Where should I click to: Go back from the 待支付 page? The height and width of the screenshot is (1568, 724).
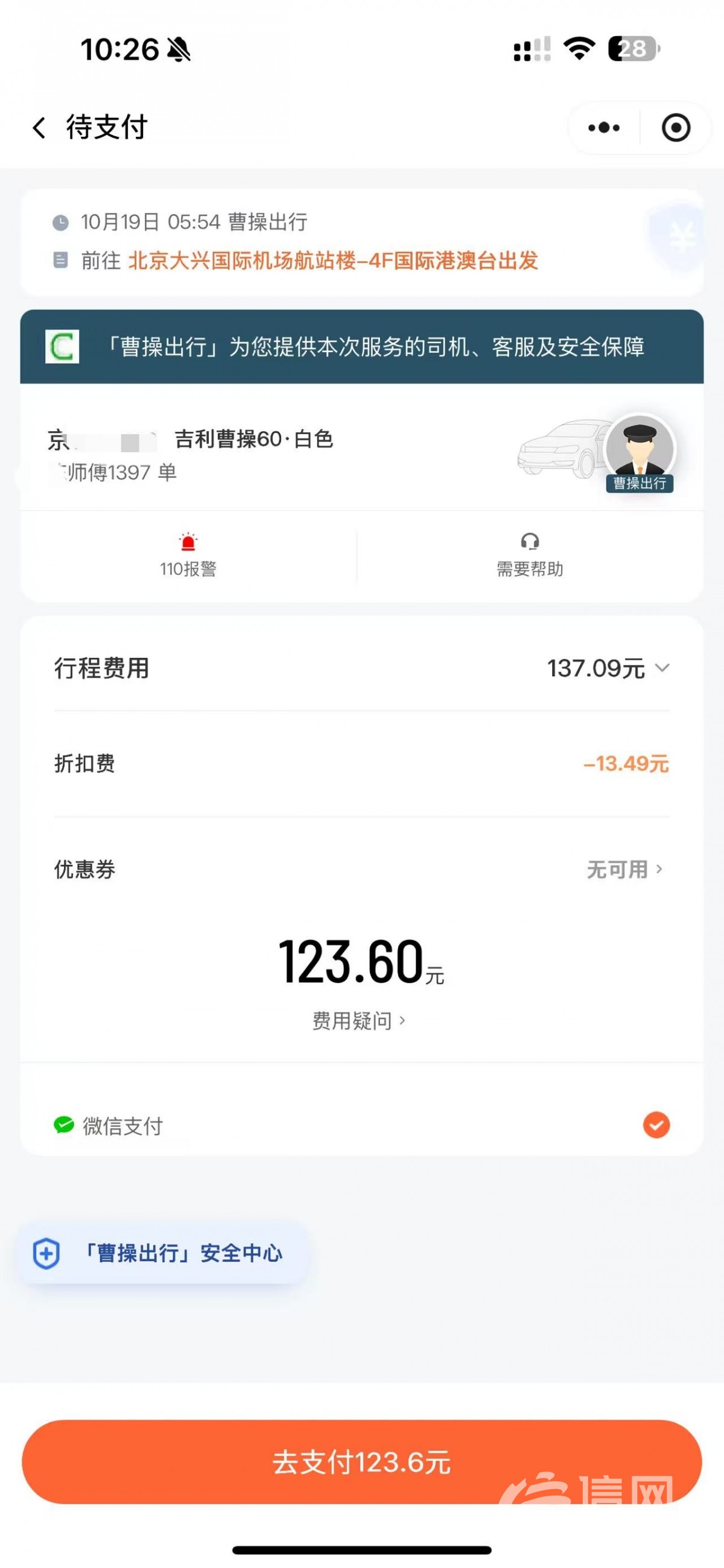(40, 128)
